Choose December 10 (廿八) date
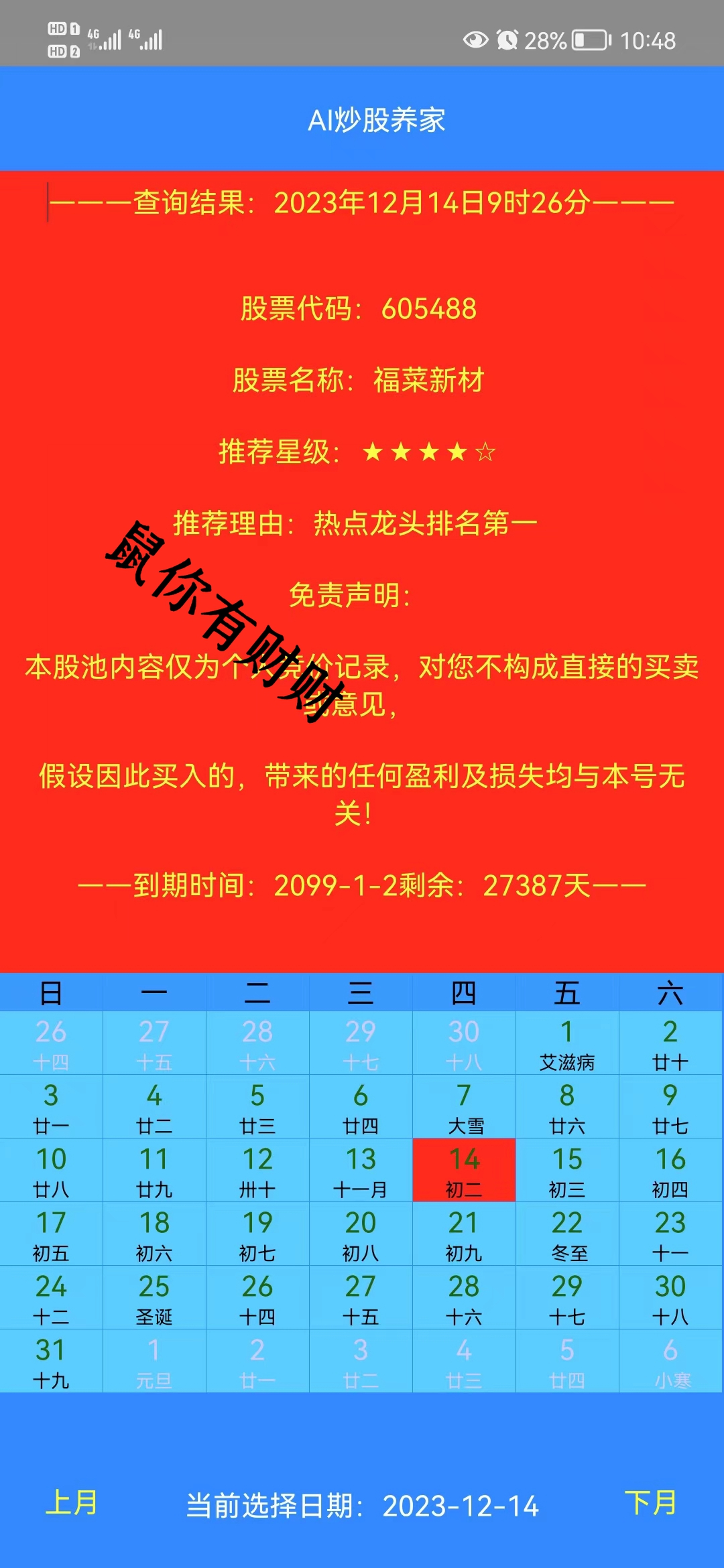Screen dimensions: 724x1568 51,1170
